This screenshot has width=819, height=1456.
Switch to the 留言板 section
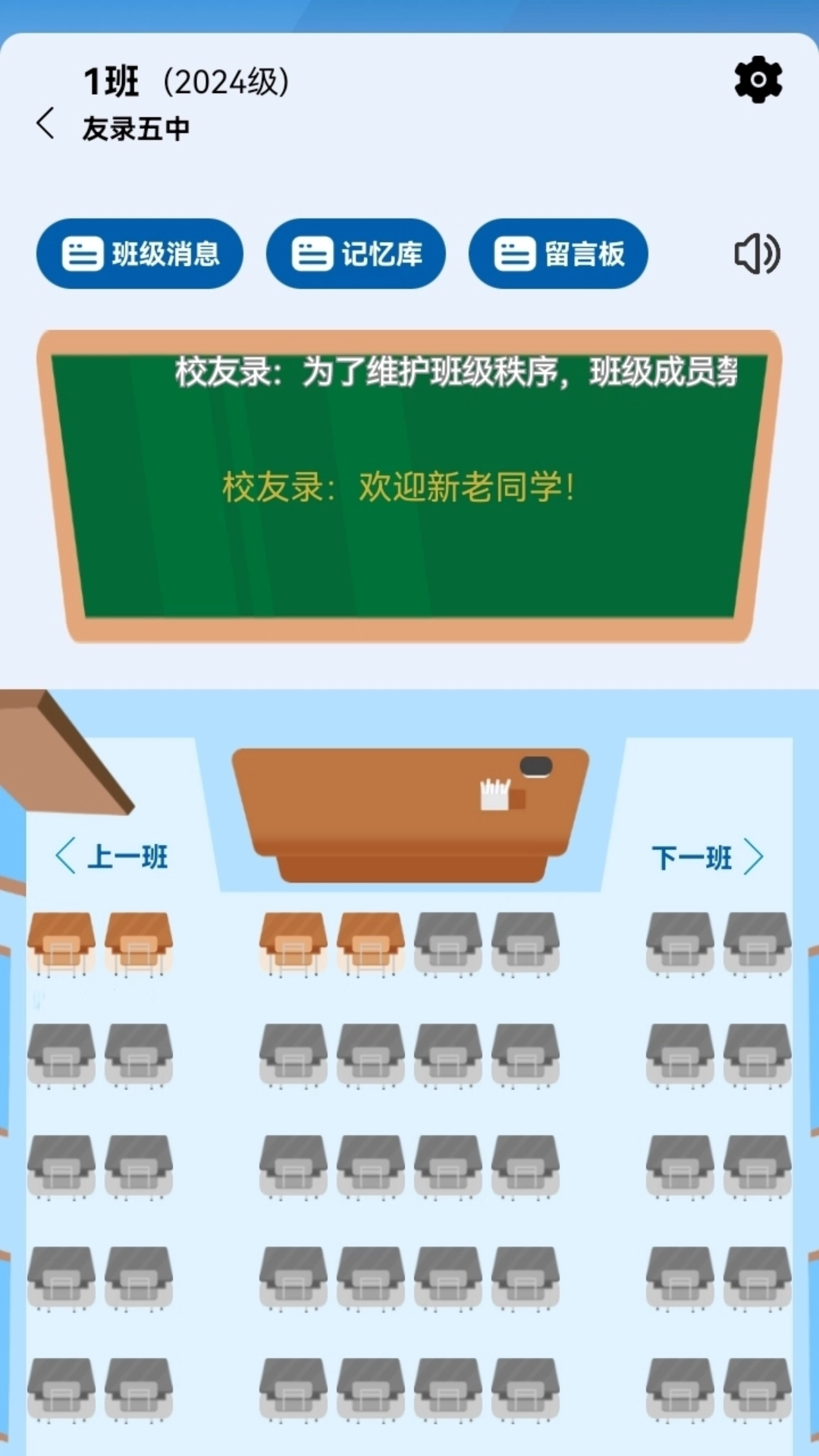(x=558, y=253)
